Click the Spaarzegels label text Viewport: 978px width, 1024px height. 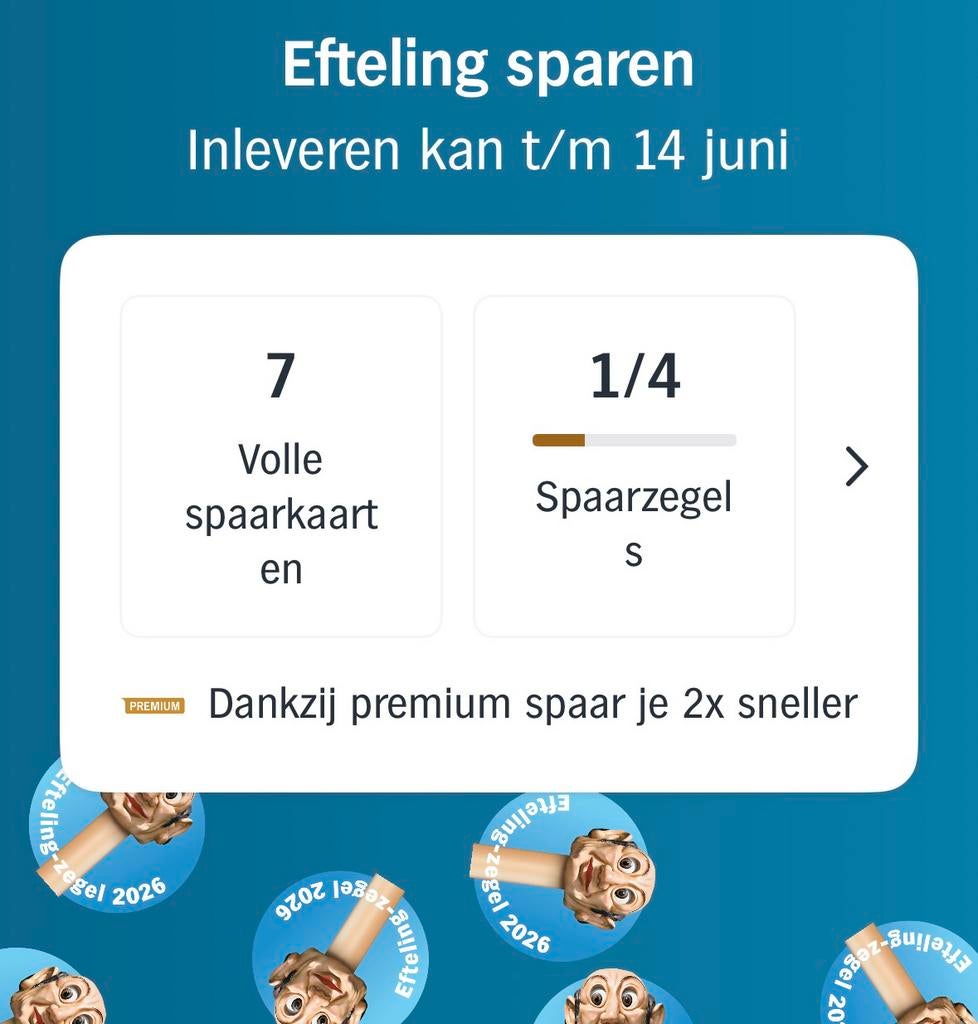634,520
